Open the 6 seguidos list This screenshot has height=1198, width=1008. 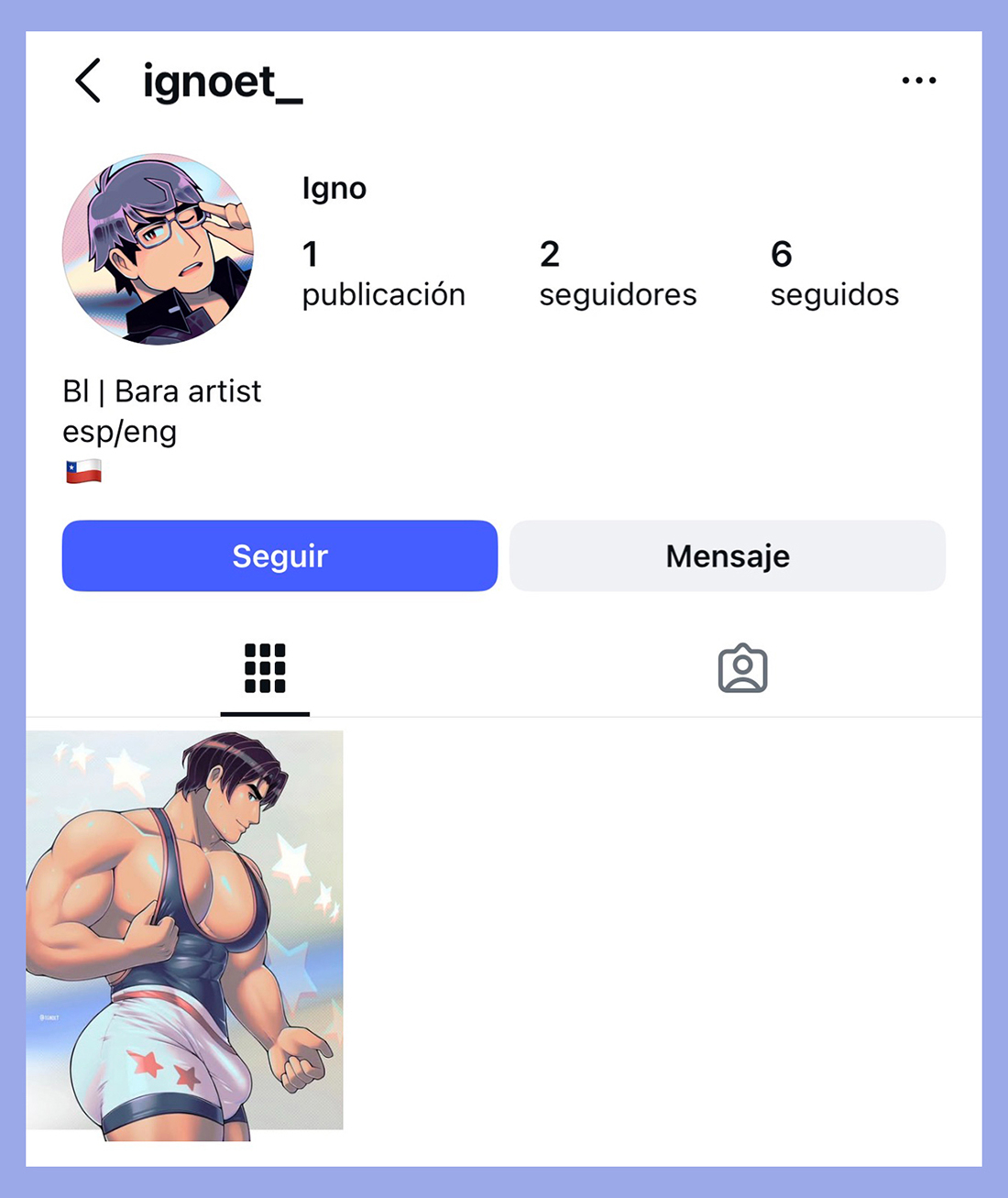834,274
